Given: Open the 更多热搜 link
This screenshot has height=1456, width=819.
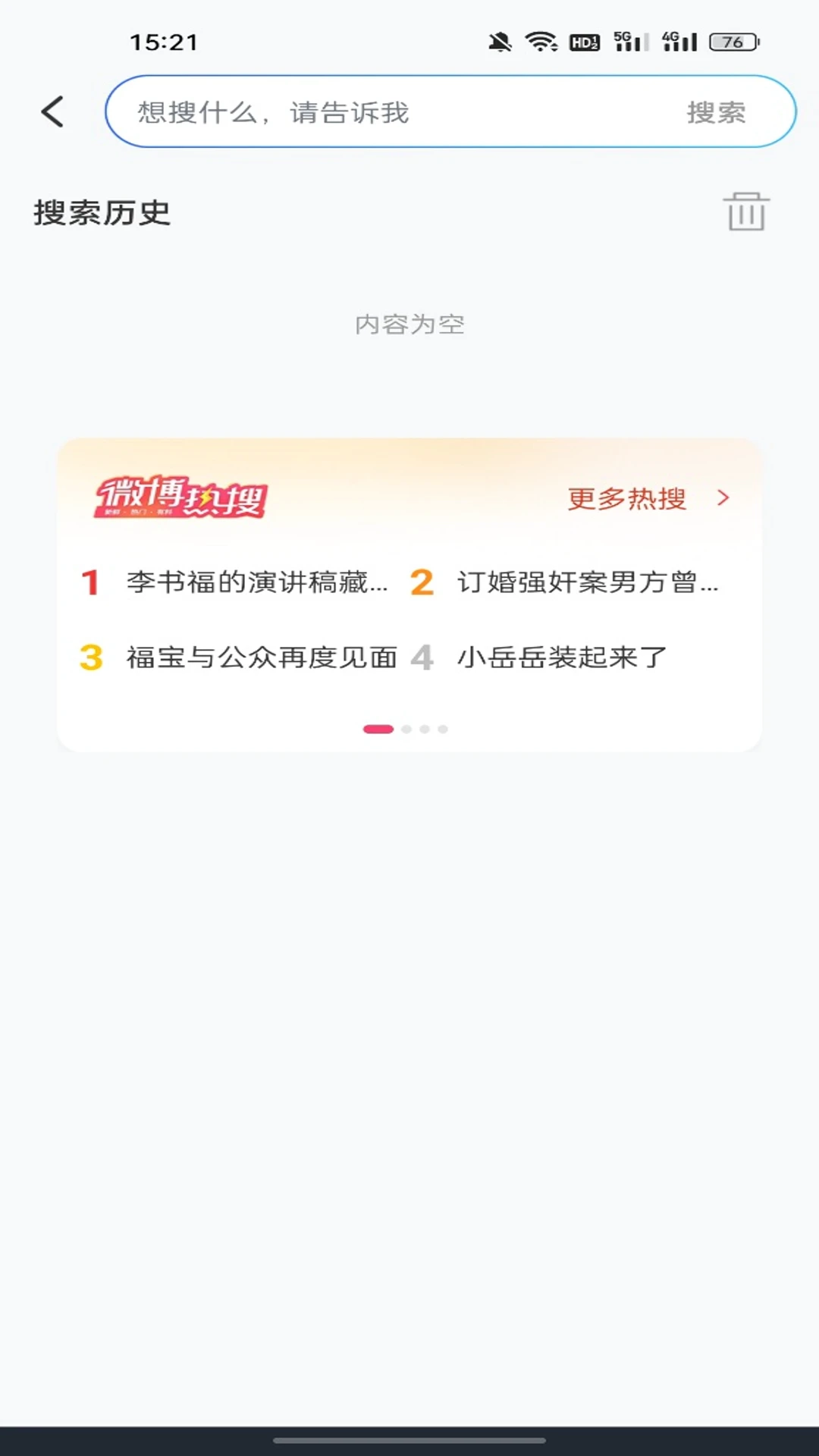Looking at the screenshot, I should click(x=625, y=498).
